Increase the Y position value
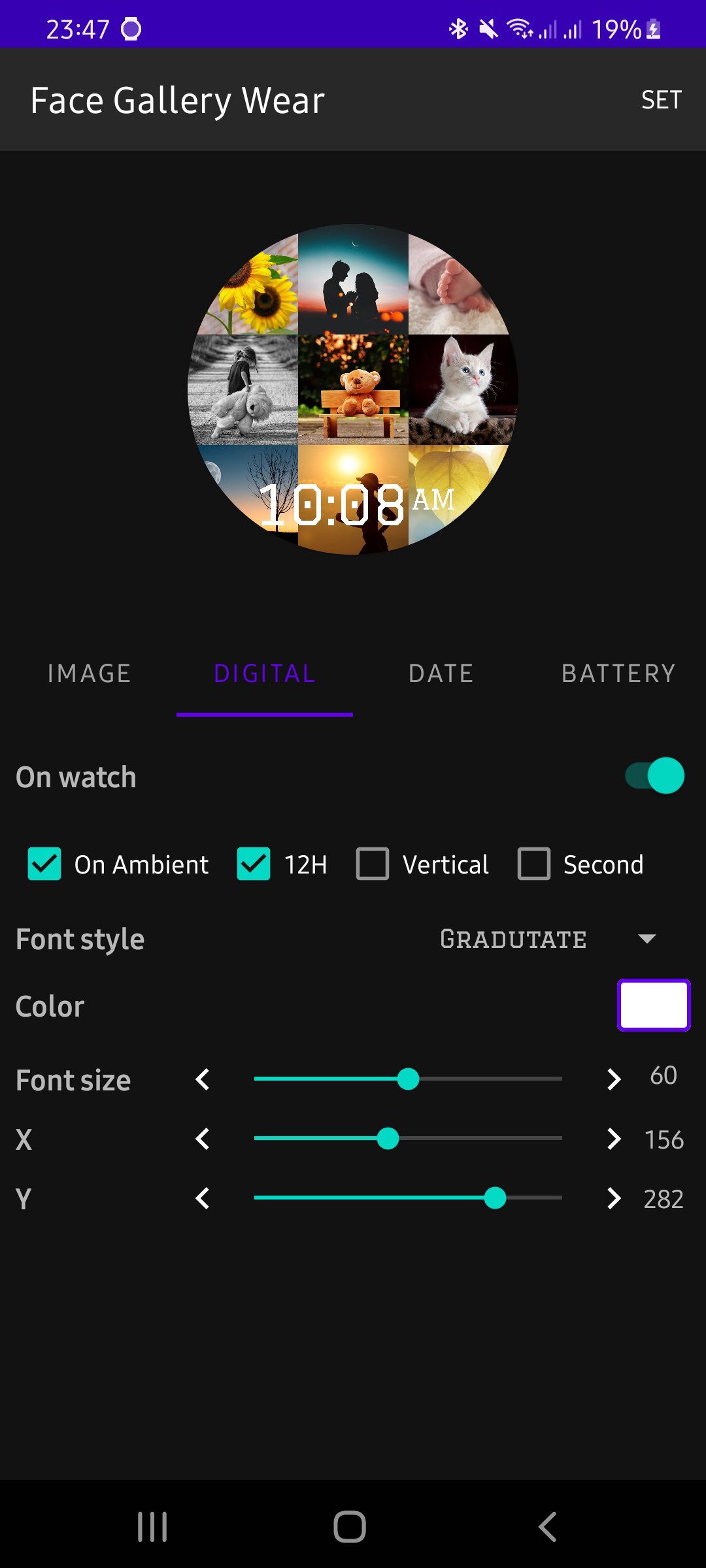The image size is (706, 1568). (613, 1198)
